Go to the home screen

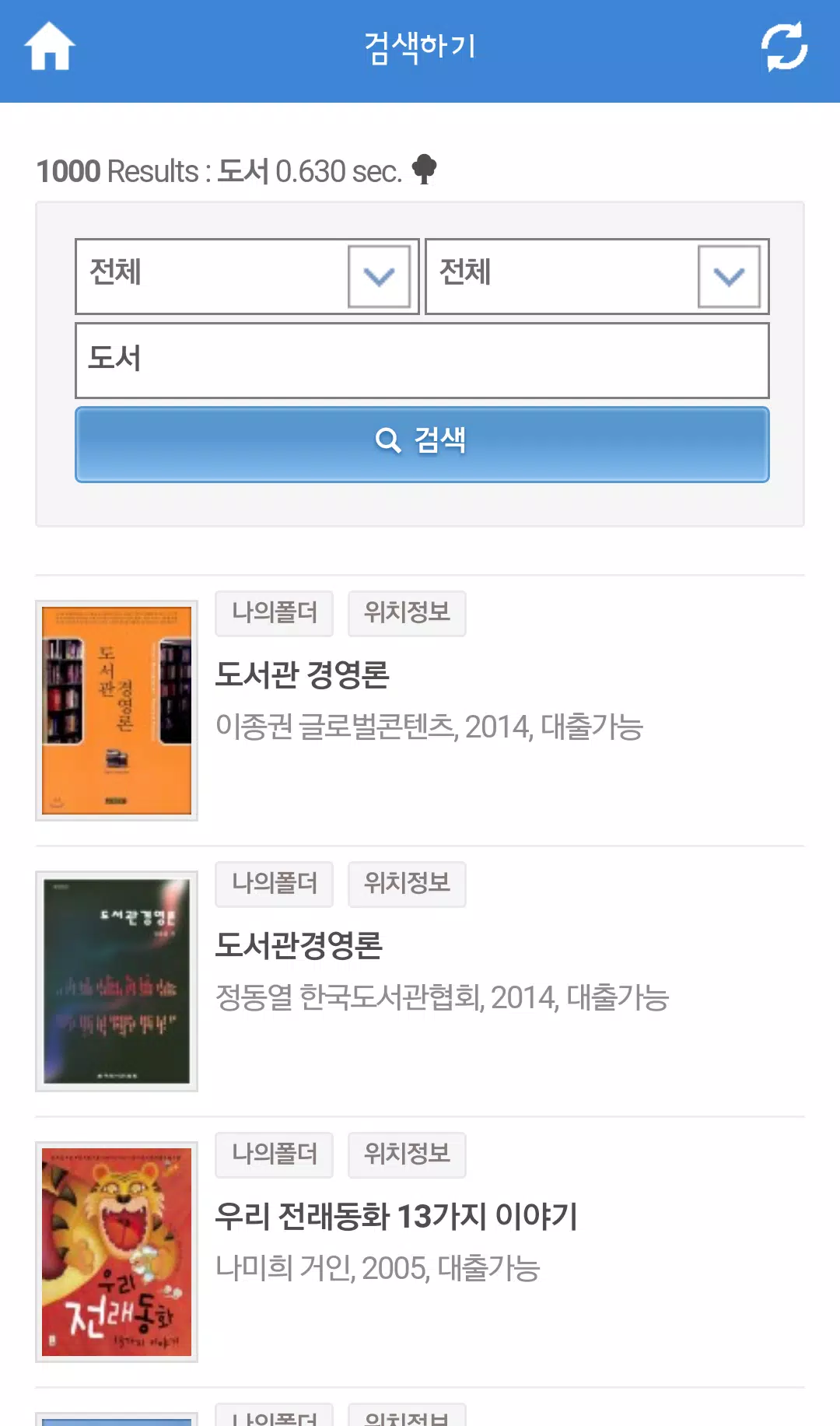[x=49, y=45]
